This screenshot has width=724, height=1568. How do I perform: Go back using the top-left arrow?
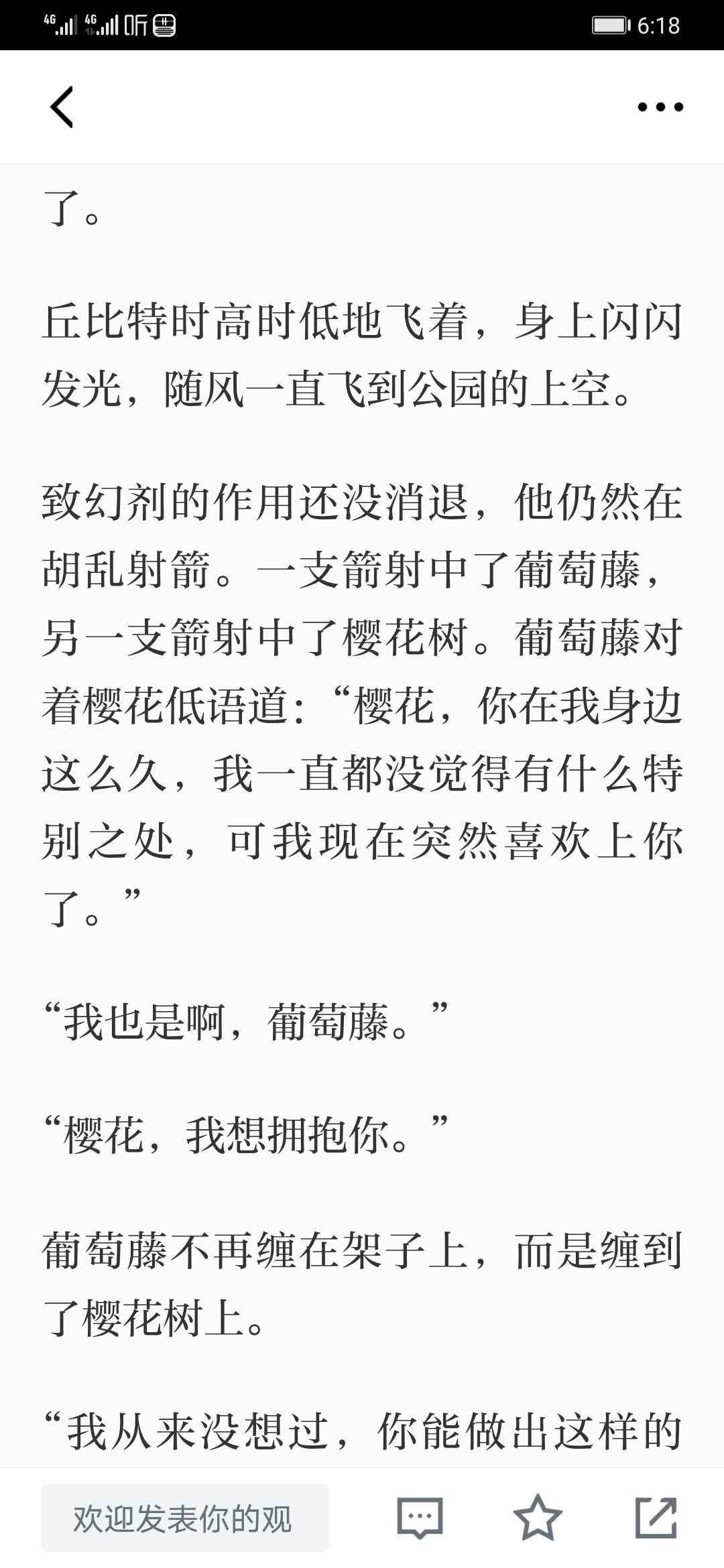(62, 107)
